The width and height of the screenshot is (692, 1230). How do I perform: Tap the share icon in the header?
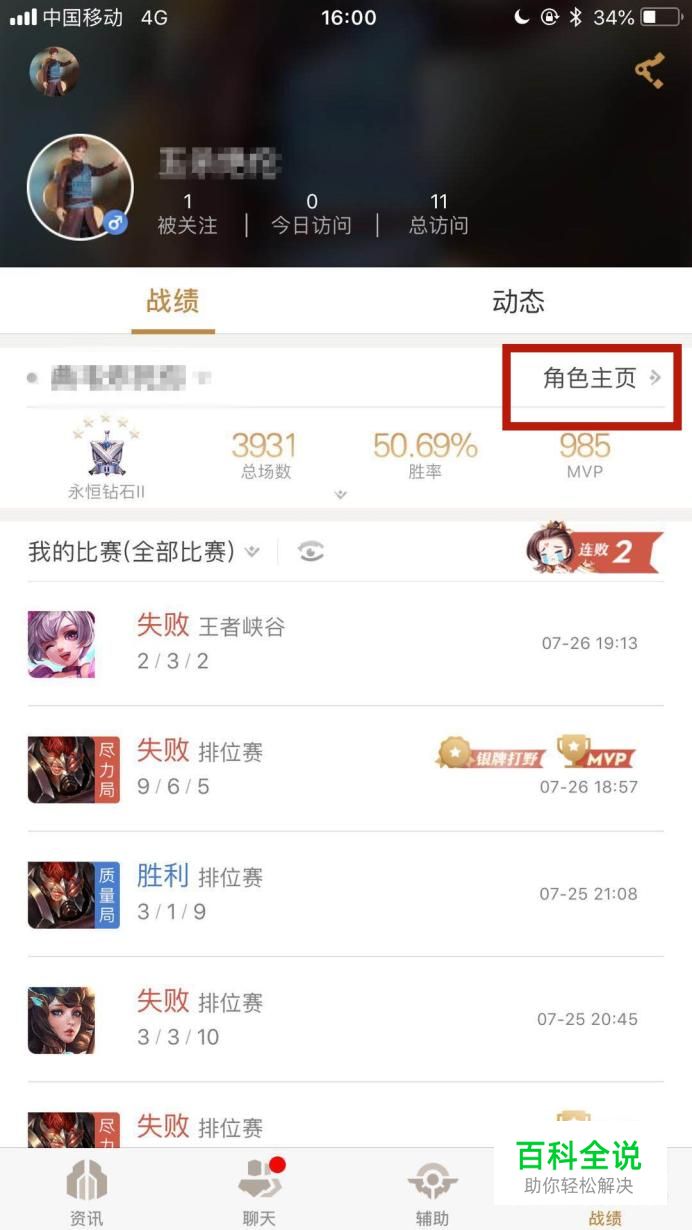[651, 71]
